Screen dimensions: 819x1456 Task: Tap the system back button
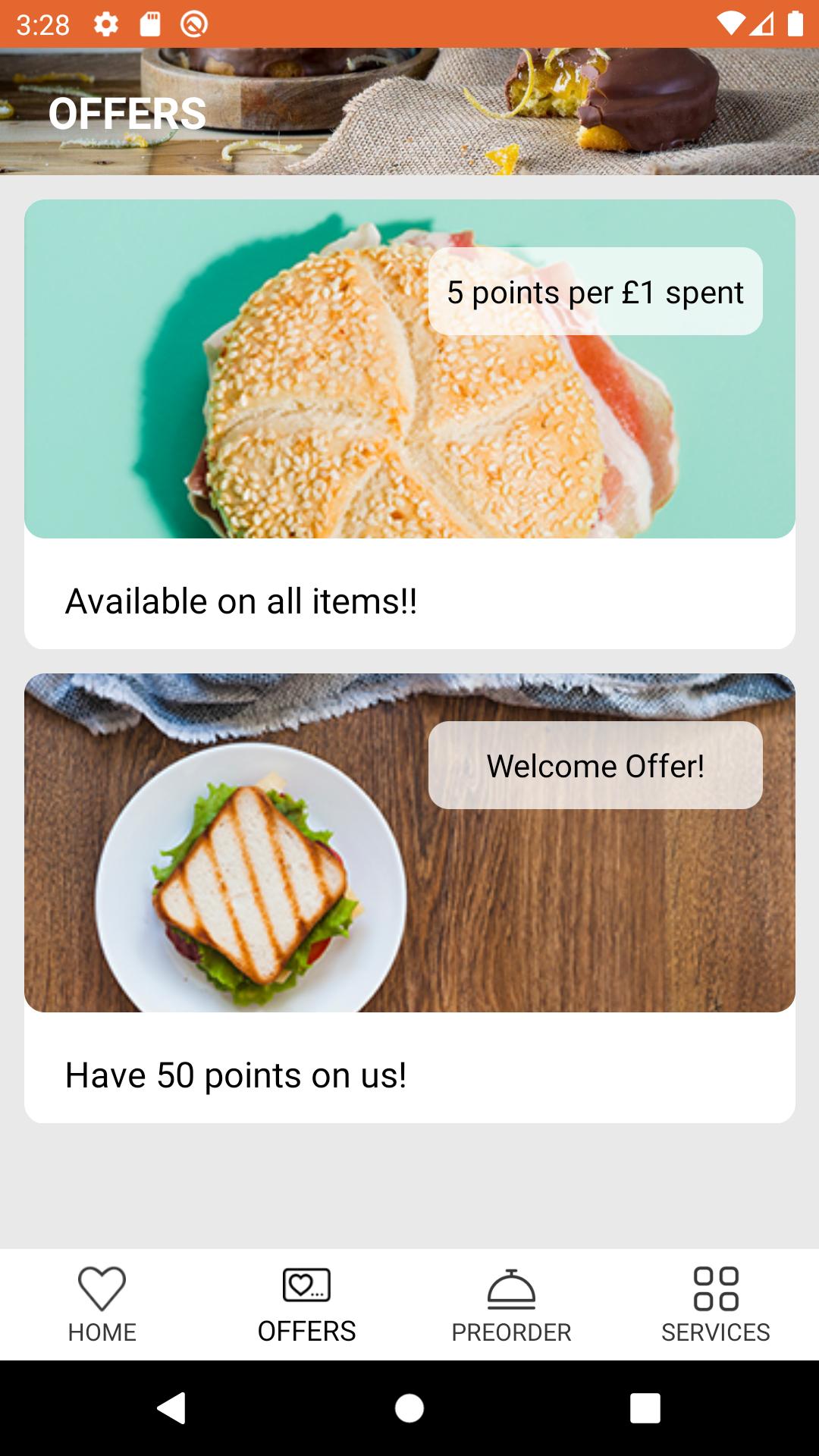point(172,1408)
